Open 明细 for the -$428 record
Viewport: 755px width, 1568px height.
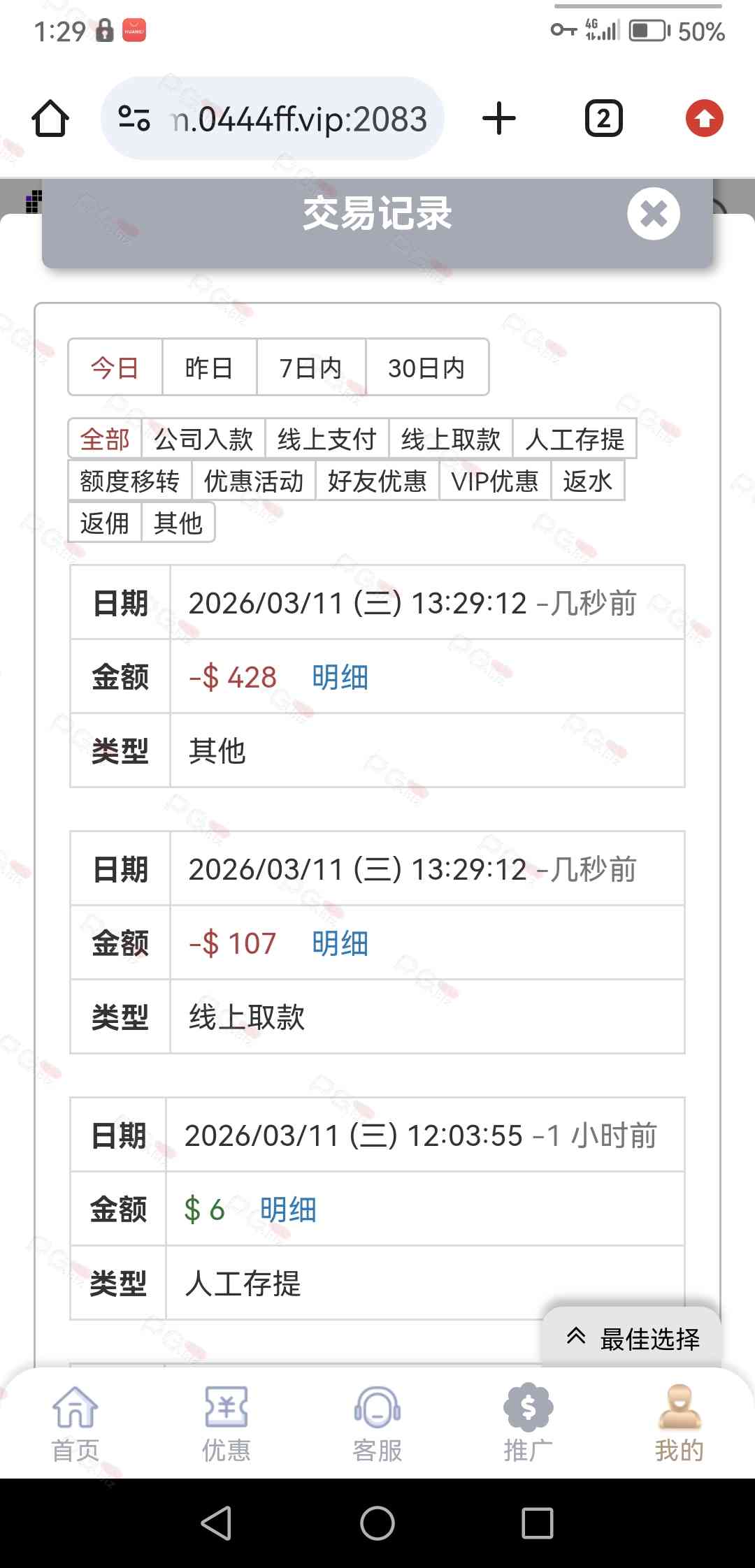(340, 677)
